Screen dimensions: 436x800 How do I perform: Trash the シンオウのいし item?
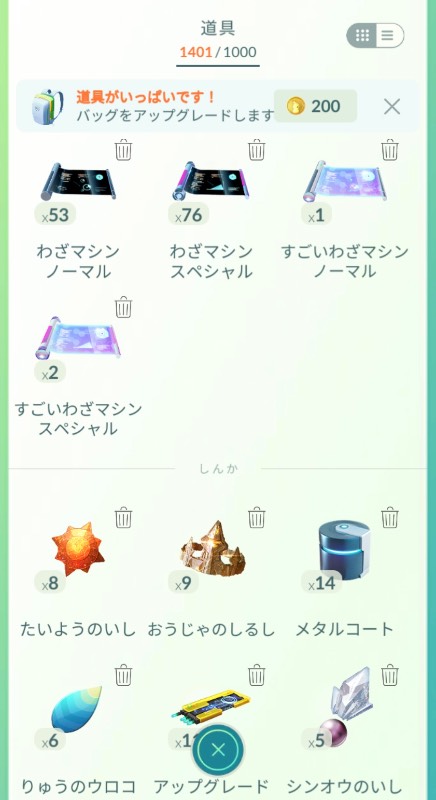coord(390,675)
